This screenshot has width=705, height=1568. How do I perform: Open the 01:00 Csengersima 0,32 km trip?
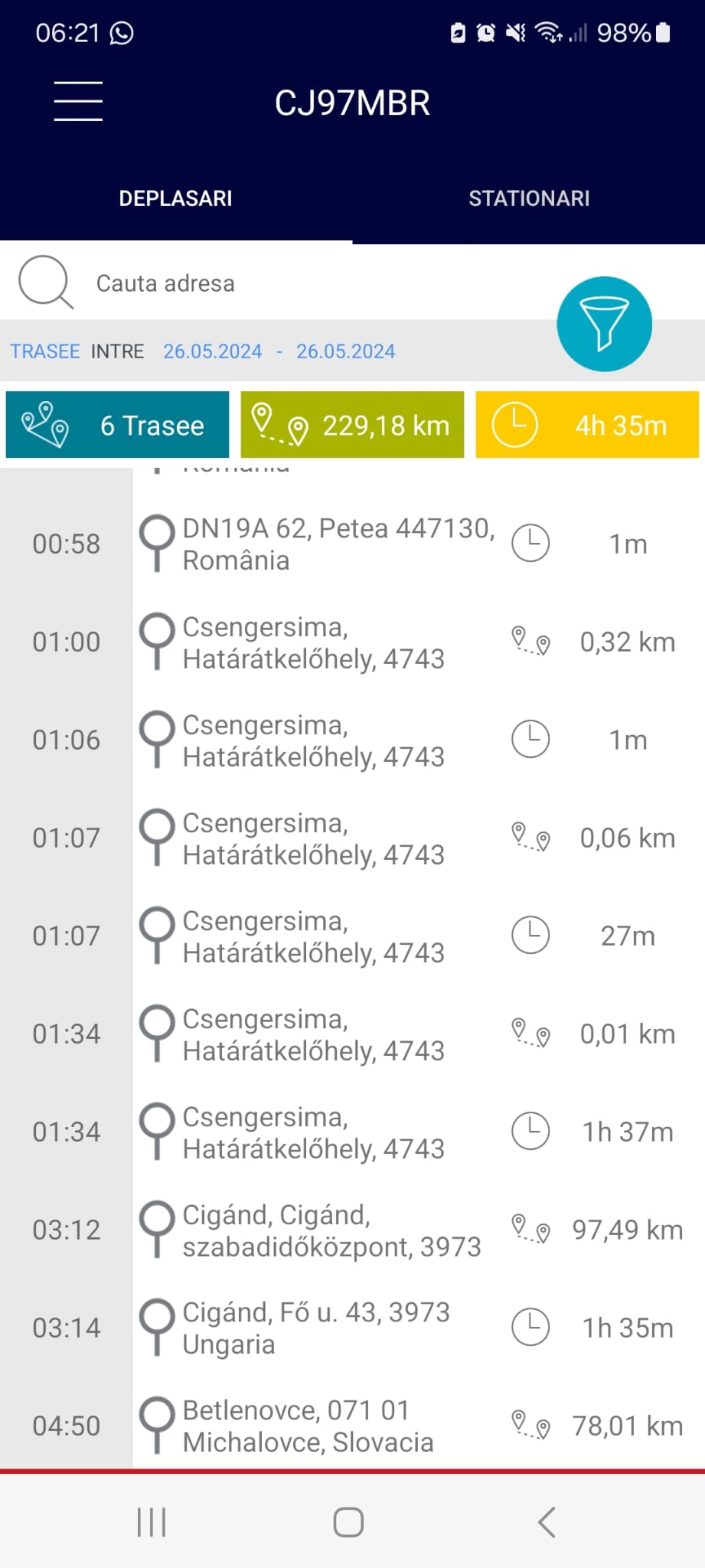pos(352,642)
